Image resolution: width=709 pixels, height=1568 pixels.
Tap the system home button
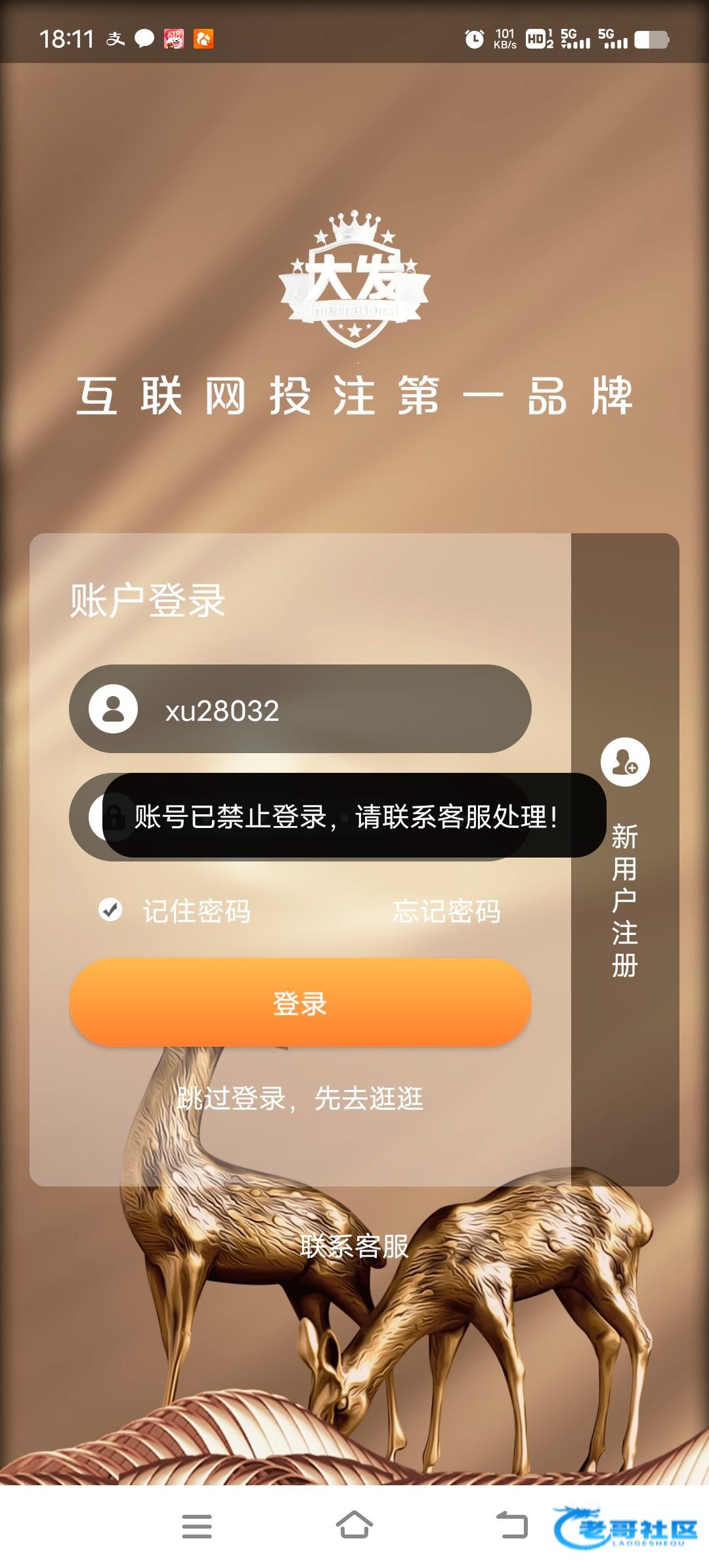click(x=354, y=1525)
